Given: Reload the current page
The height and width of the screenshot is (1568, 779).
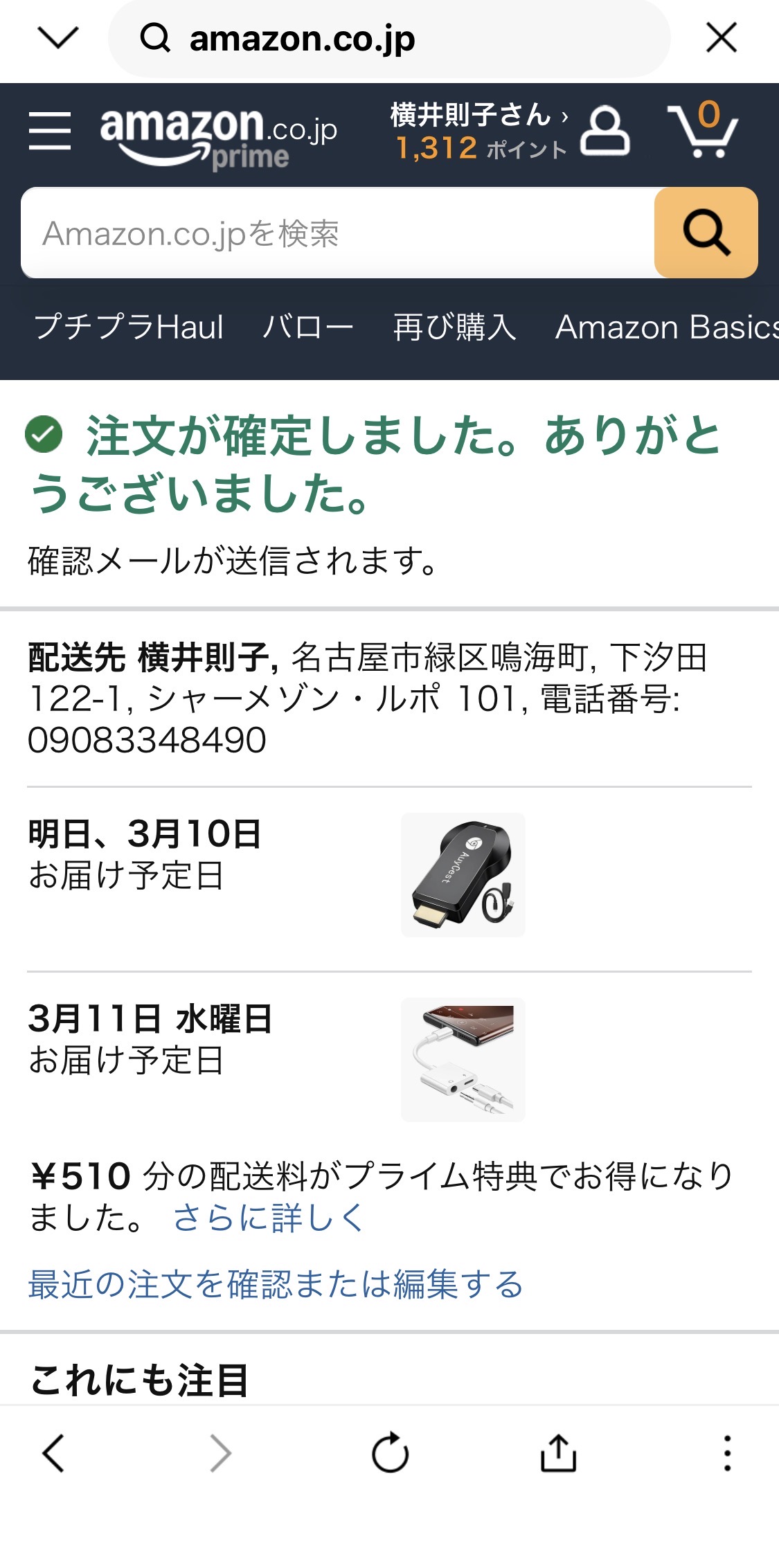Looking at the screenshot, I should coord(390,1452).
